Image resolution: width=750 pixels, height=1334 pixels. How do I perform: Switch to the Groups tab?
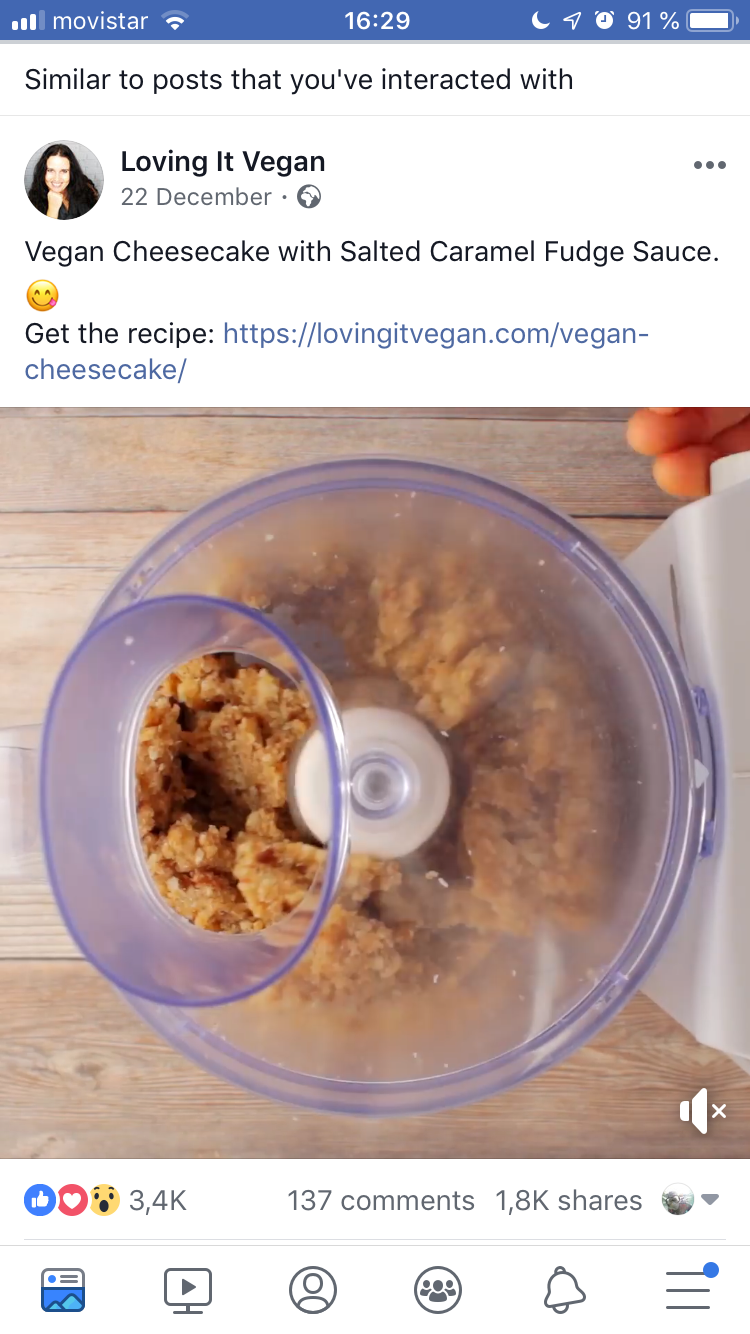438,1289
